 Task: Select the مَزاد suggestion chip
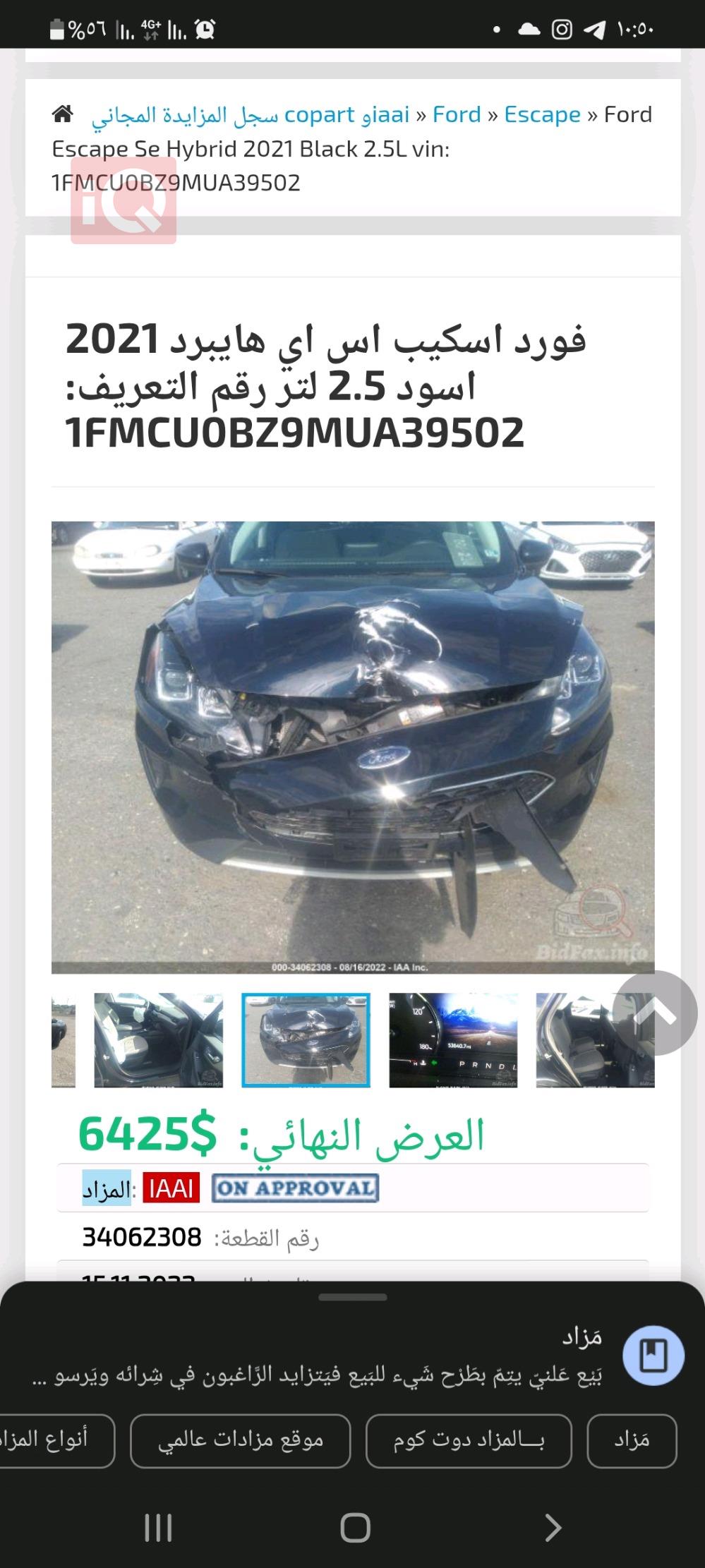[x=632, y=1440]
